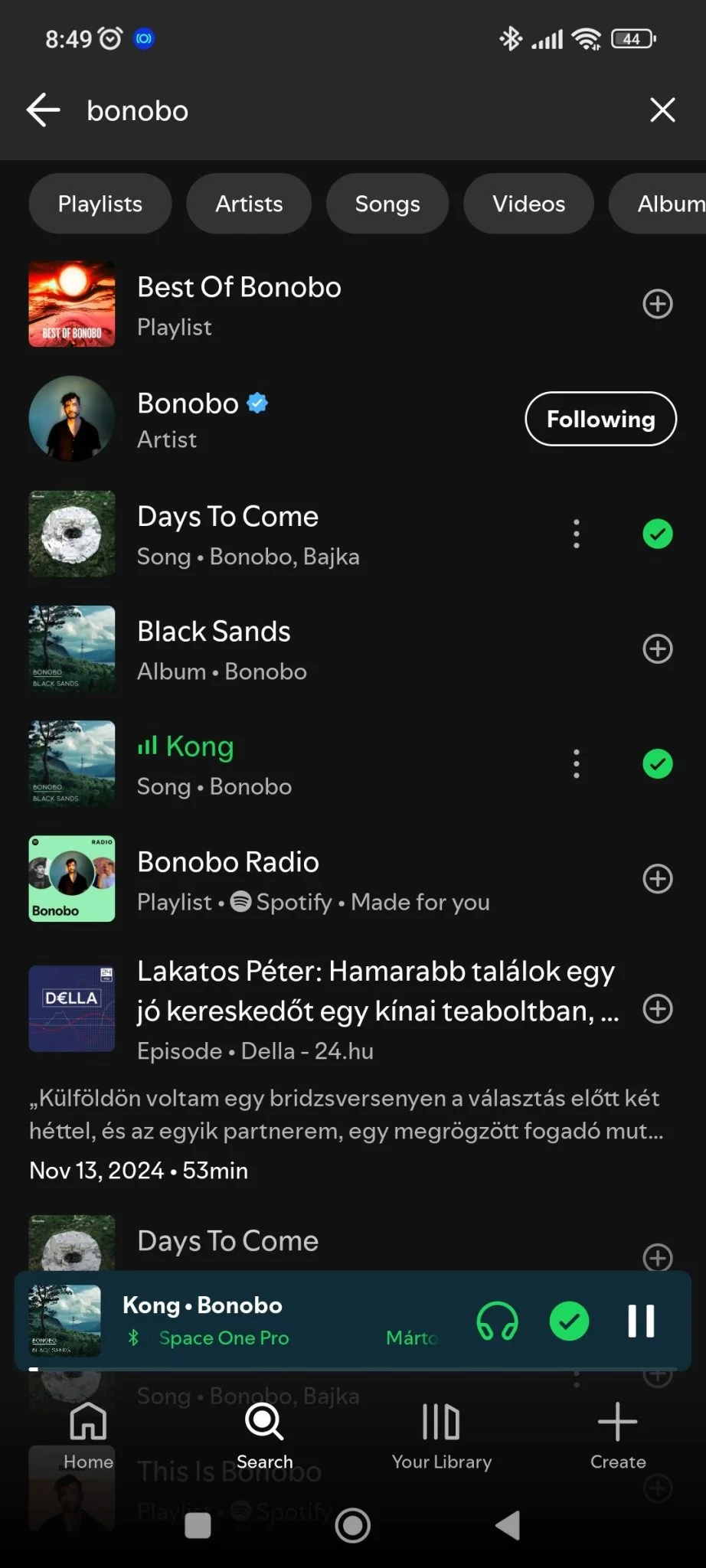The width and height of the screenshot is (706, 1568).
Task: Open the Space One Pro device picker
Action: point(497,1321)
